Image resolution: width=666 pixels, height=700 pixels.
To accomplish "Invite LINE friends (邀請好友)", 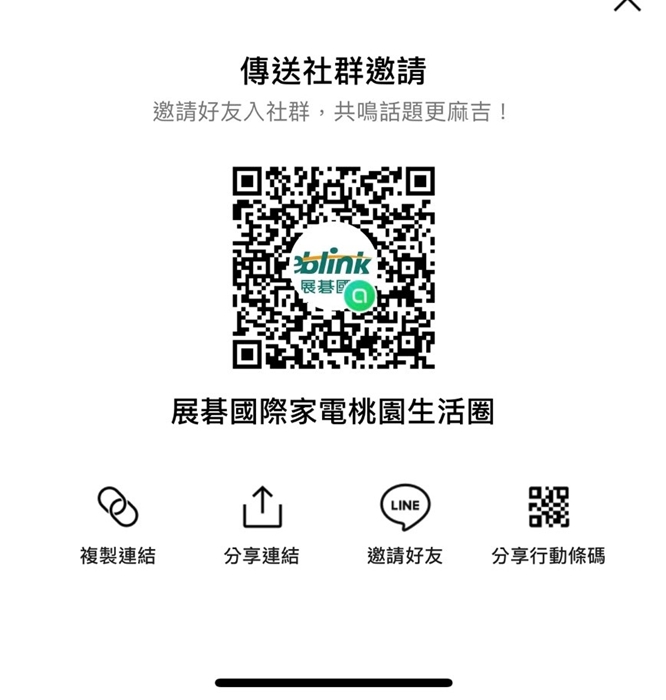I will [x=405, y=508].
